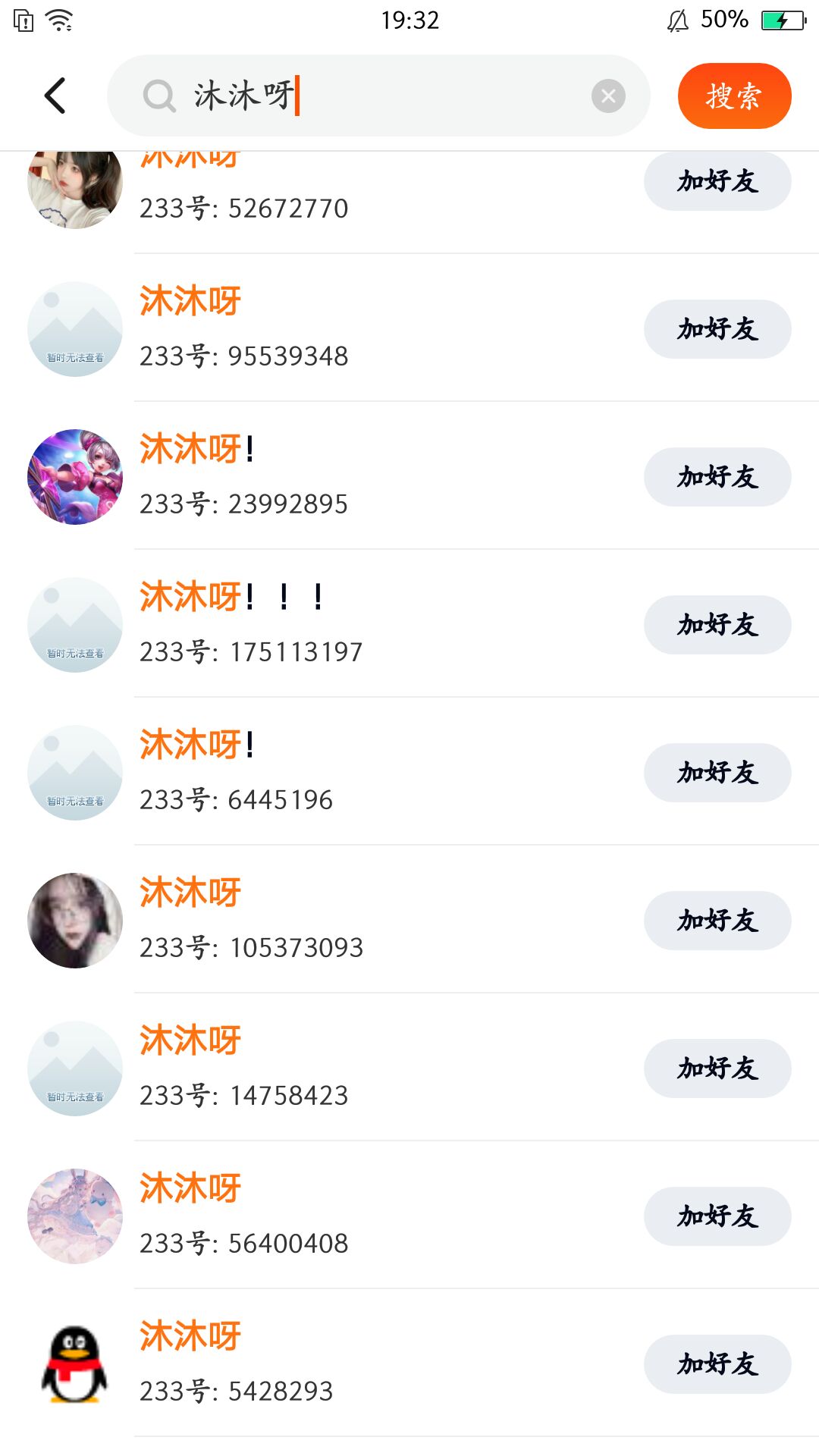Go back using the top-left arrow
Image resolution: width=819 pixels, height=1456 pixels.
pyautogui.click(x=55, y=96)
